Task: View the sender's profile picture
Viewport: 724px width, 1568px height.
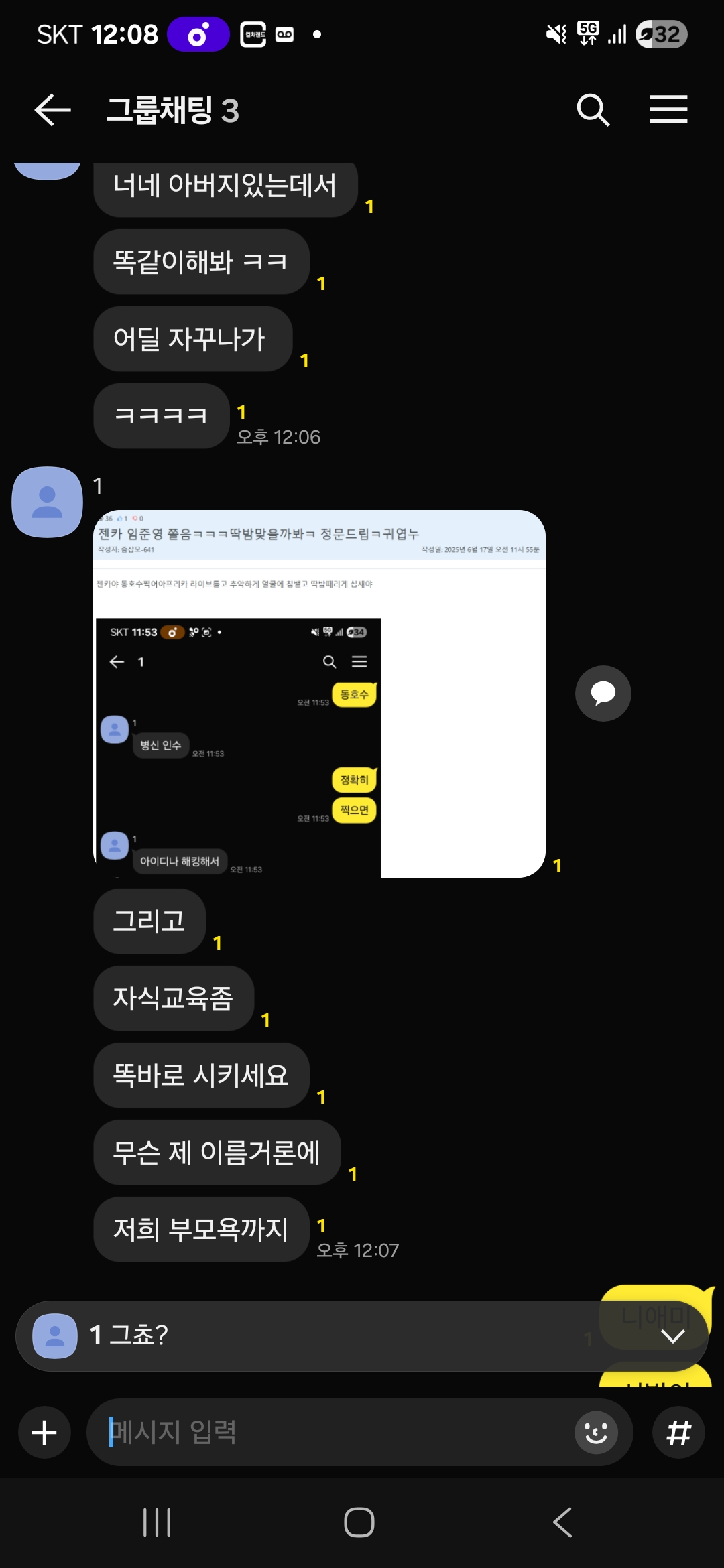Action: coord(47,502)
